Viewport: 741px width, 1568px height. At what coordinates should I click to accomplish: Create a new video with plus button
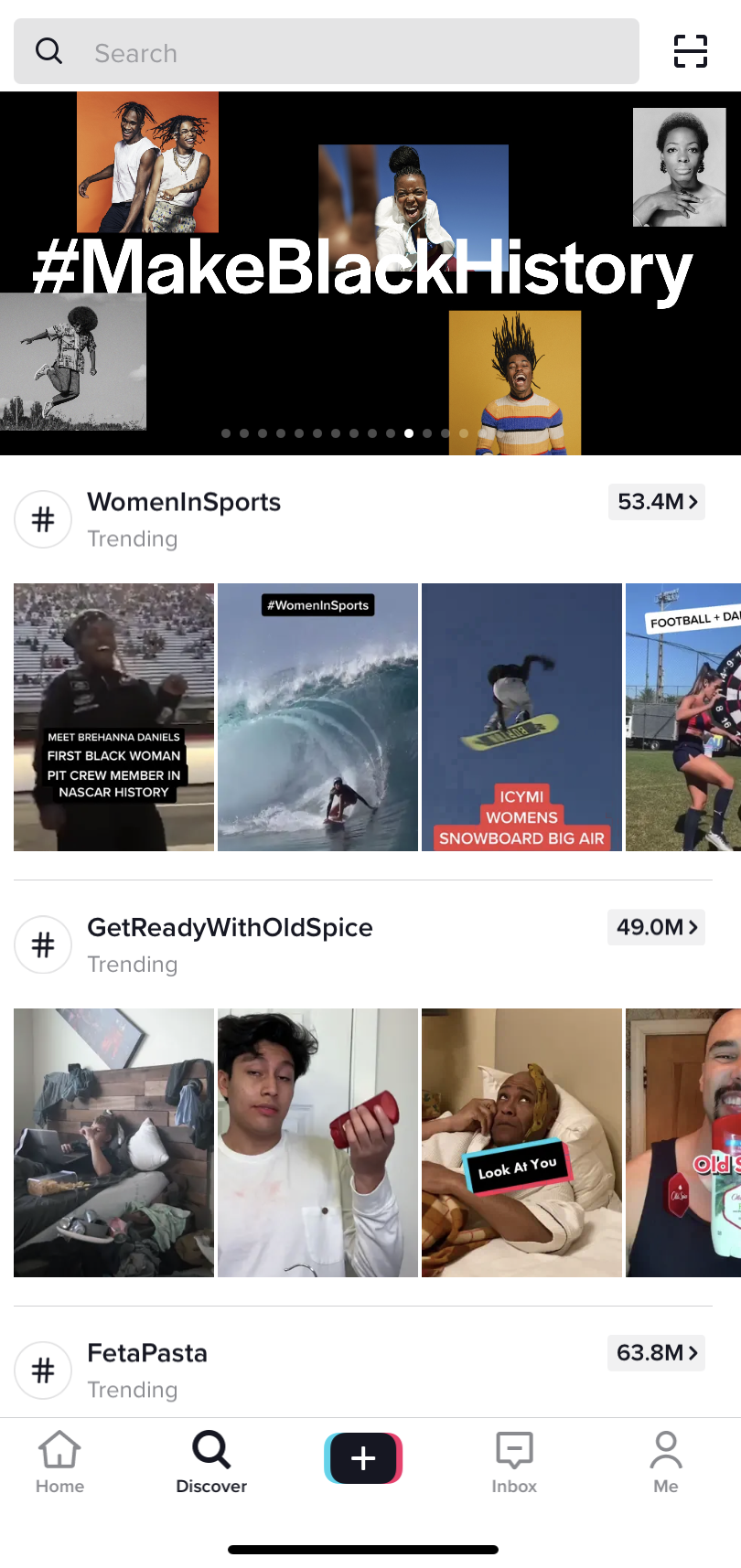pos(363,1458)
